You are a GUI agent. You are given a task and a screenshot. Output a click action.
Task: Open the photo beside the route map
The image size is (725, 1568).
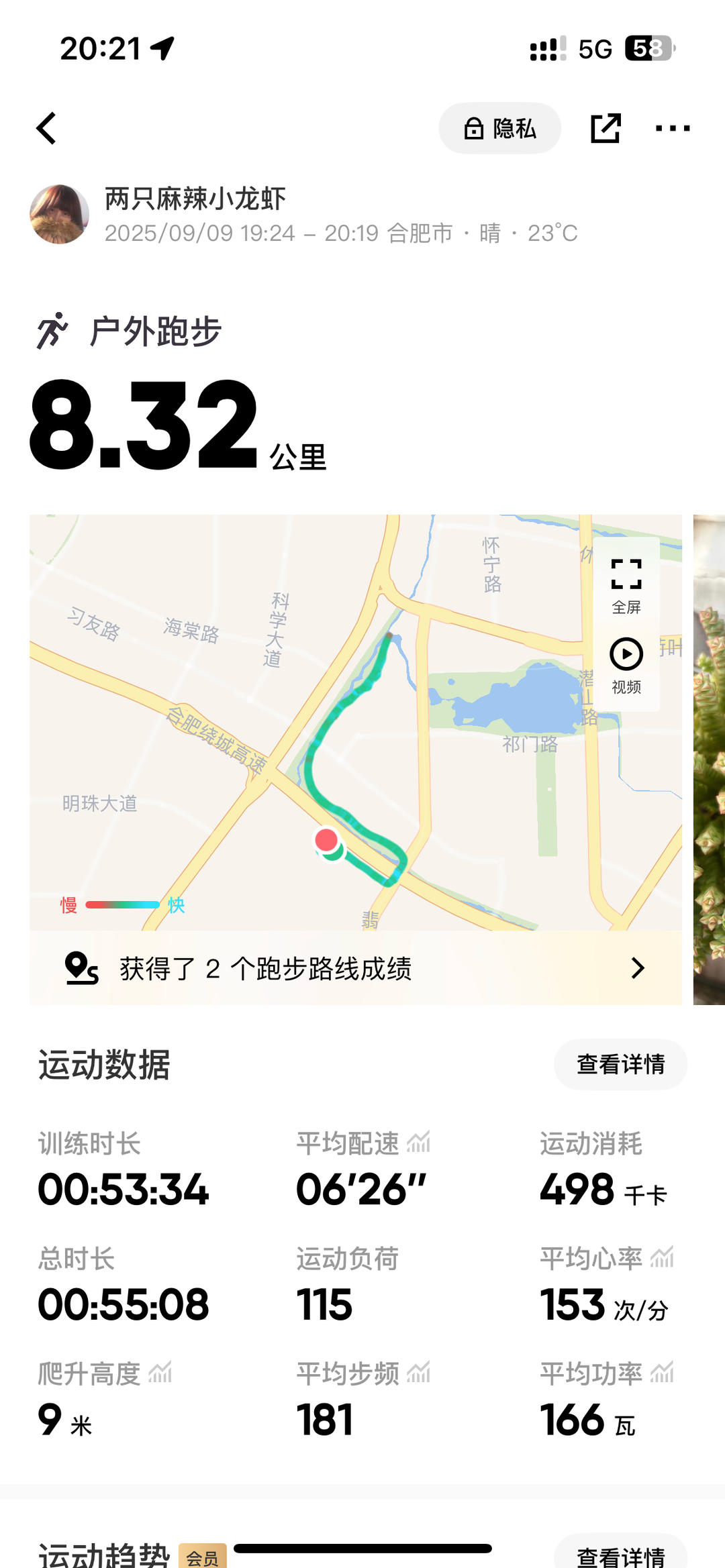pyautogui.click(x=709, y=758)
